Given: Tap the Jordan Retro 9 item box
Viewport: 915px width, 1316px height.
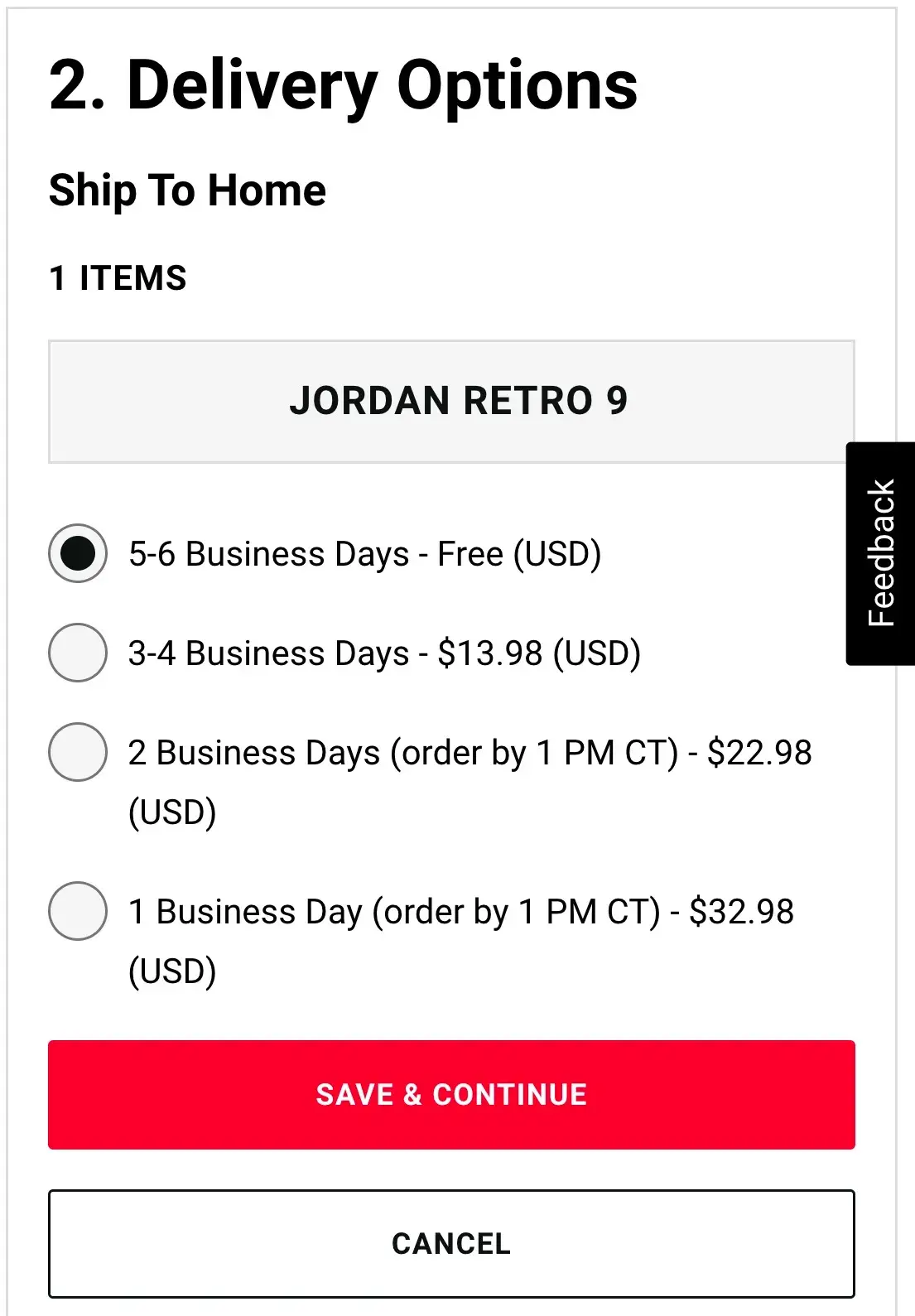Looking at the screenshot, I should pos(451,401).
